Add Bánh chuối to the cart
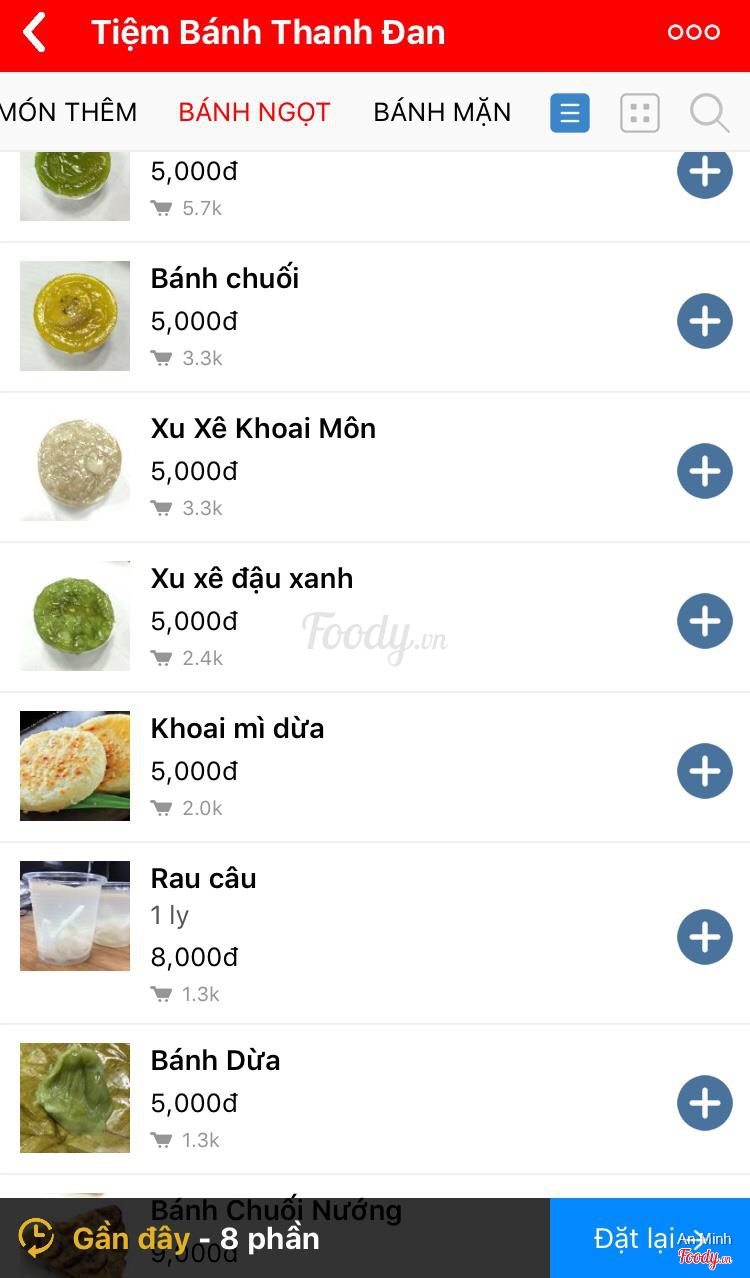The image size is (750, 1278). point(704,321)
